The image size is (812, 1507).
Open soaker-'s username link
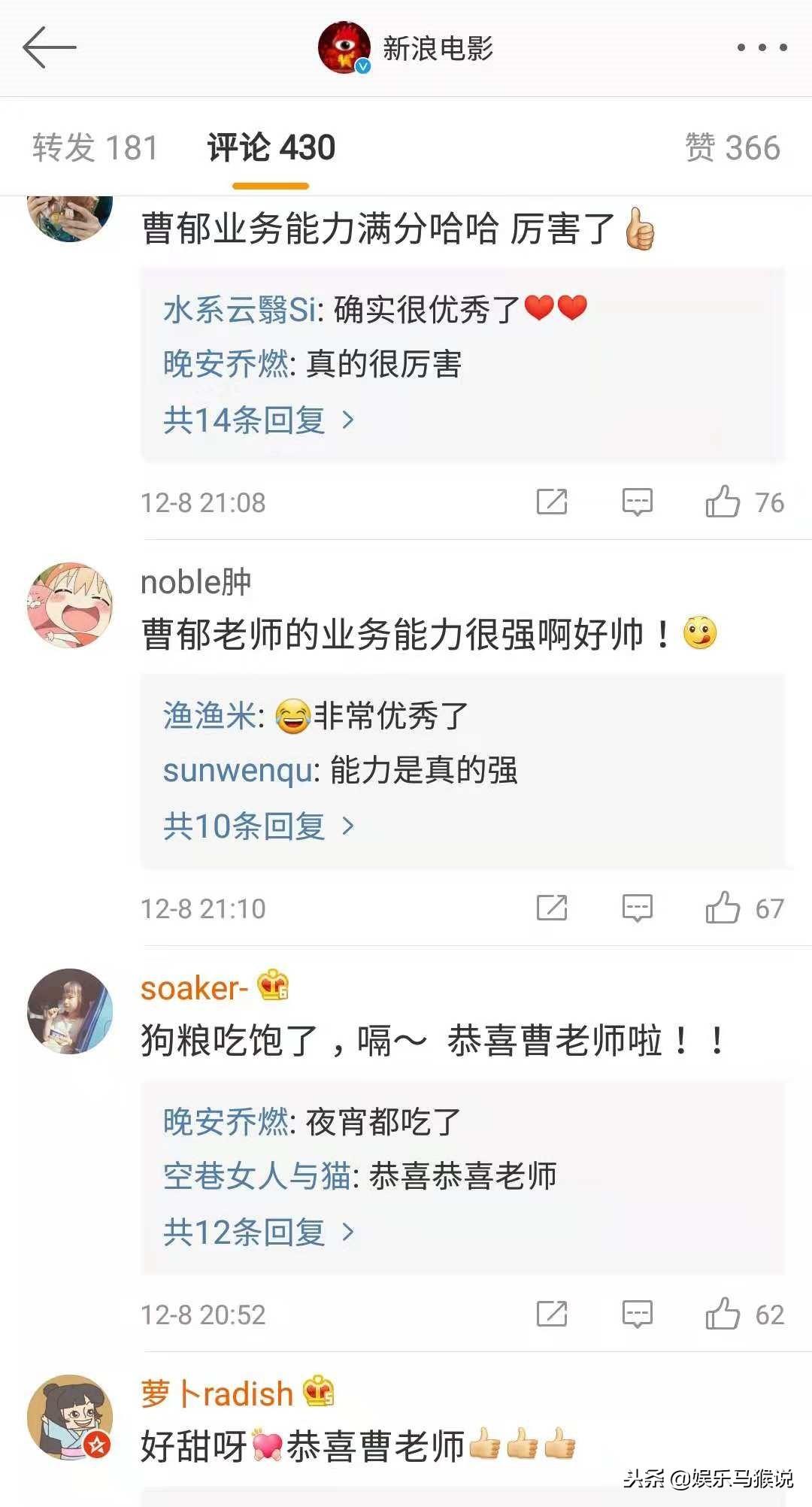tap(194, 988)
